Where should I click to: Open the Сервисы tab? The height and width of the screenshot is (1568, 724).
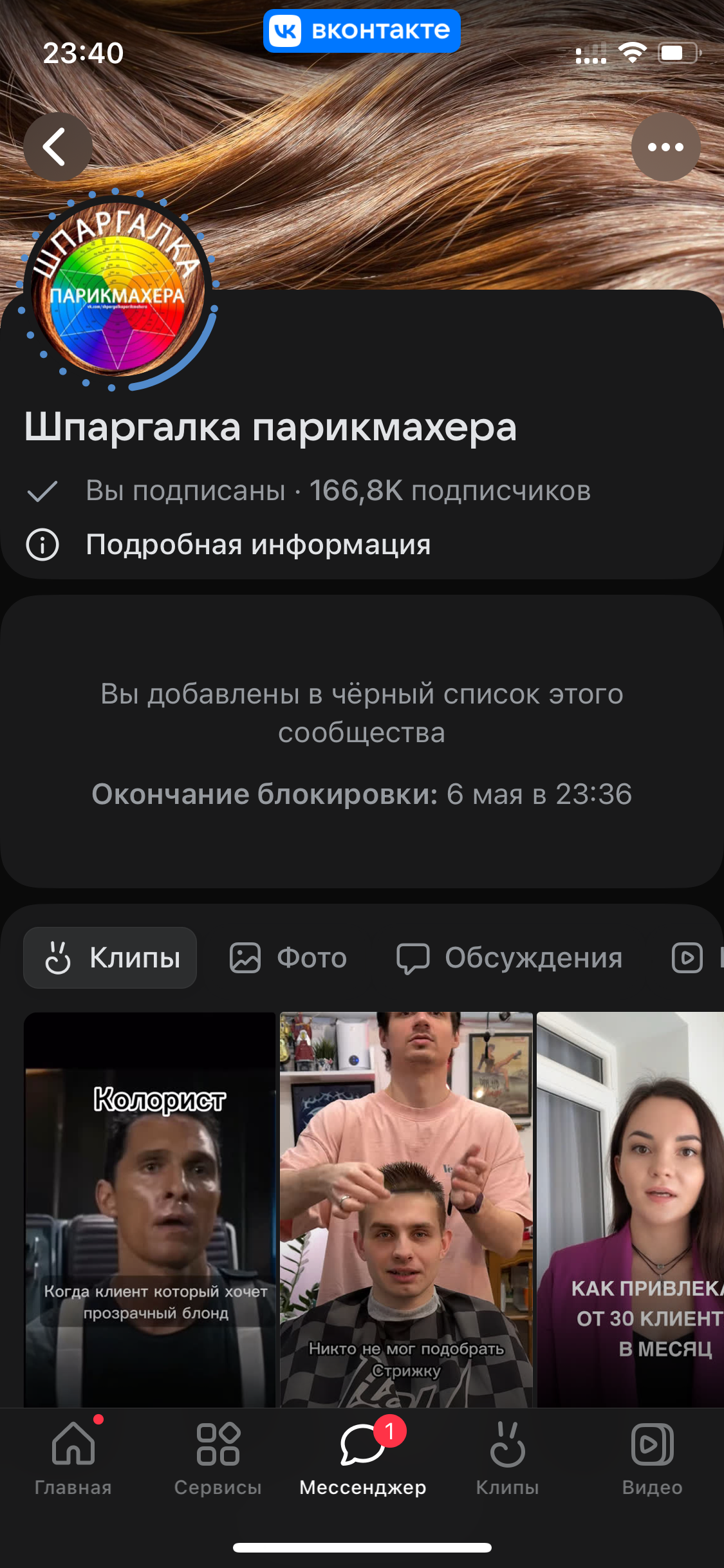click(218, 1458)
